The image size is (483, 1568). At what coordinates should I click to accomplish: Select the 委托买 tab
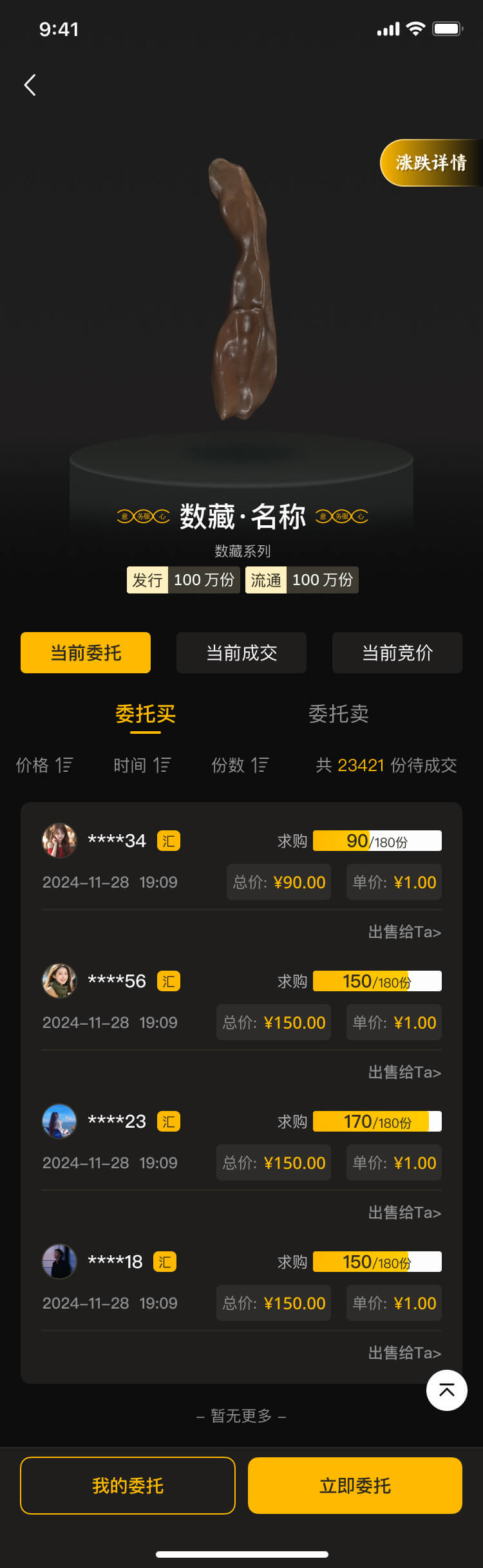pos(145,714)
